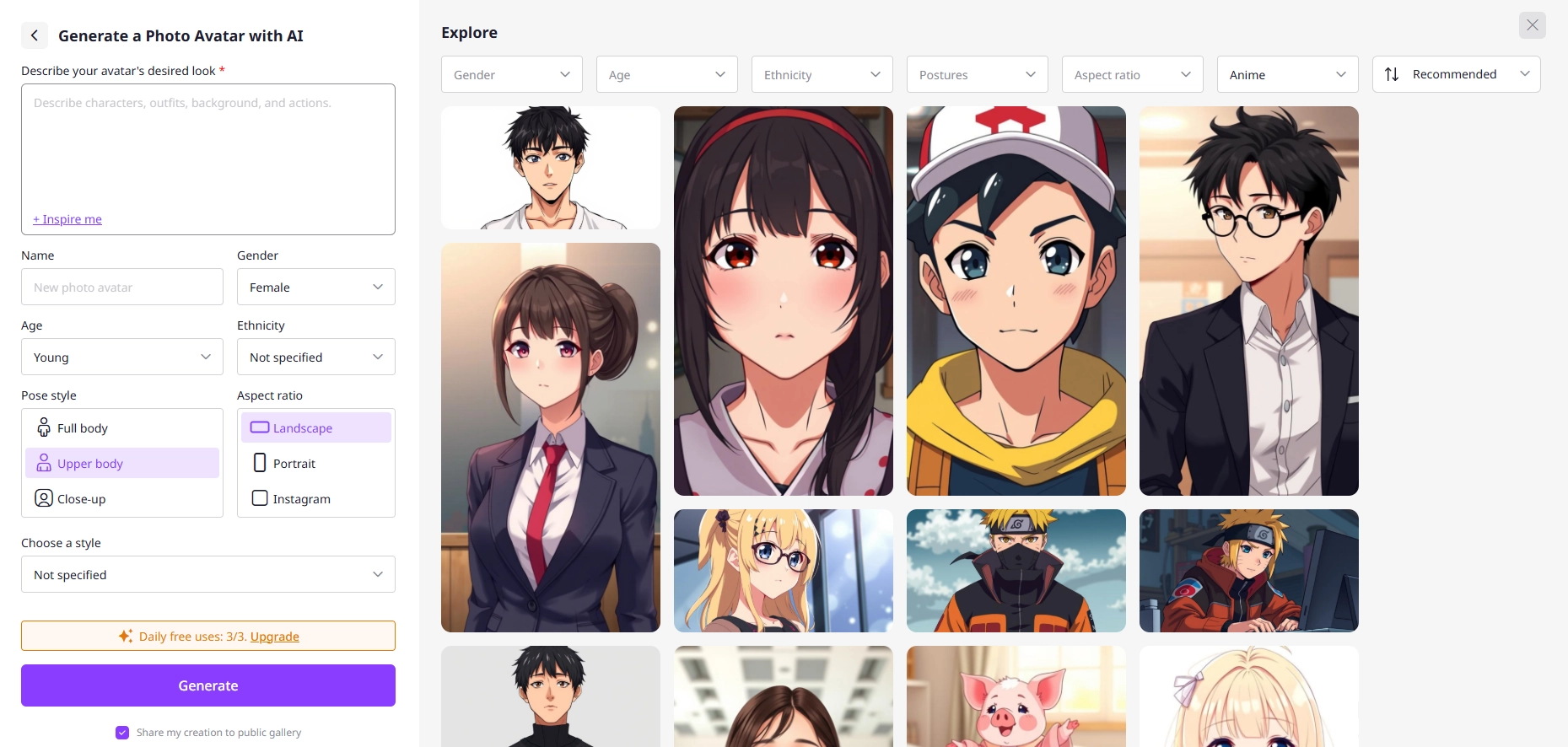Open the Postures filter dropdown
This screenshot has height=747, width=1568.
(977, 75)
